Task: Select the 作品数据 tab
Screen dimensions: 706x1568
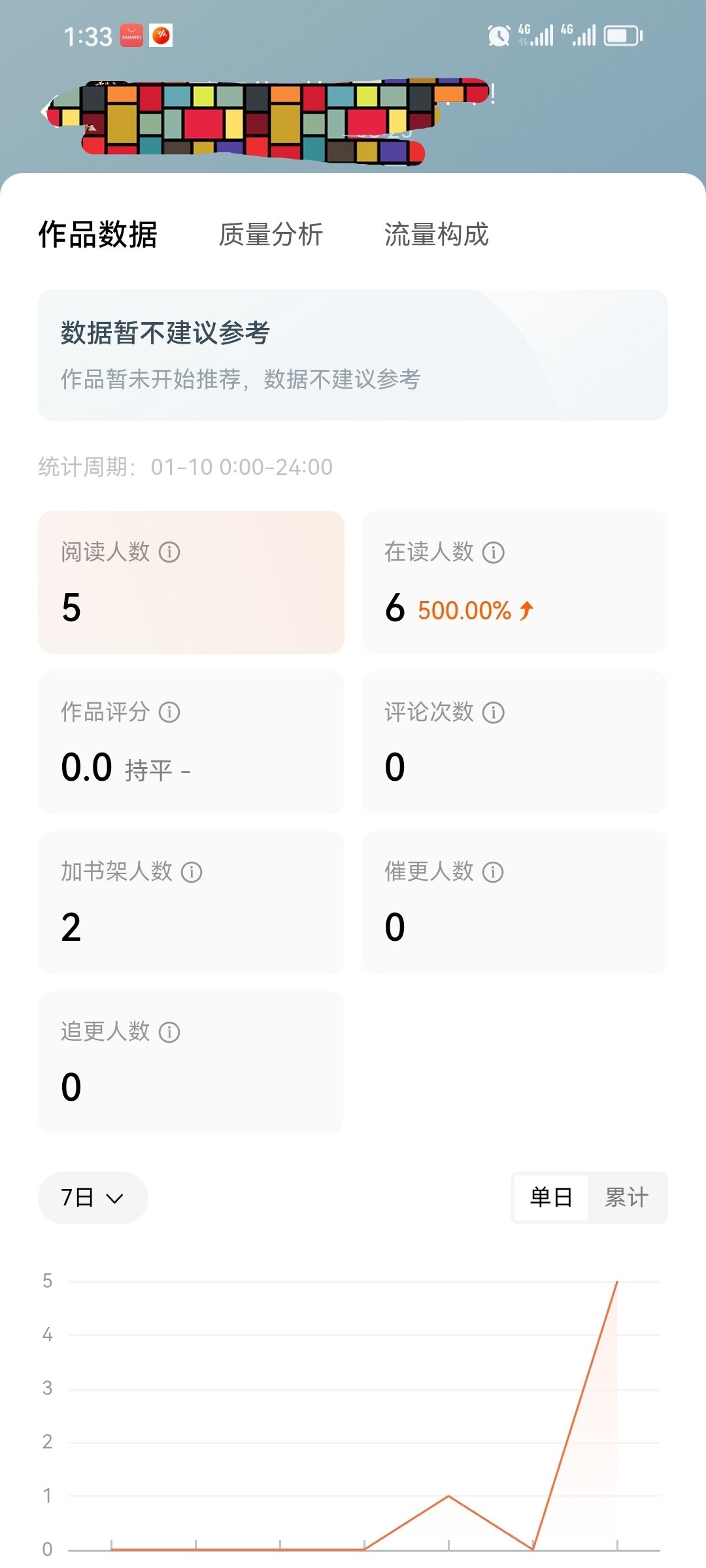Action: 98,235
